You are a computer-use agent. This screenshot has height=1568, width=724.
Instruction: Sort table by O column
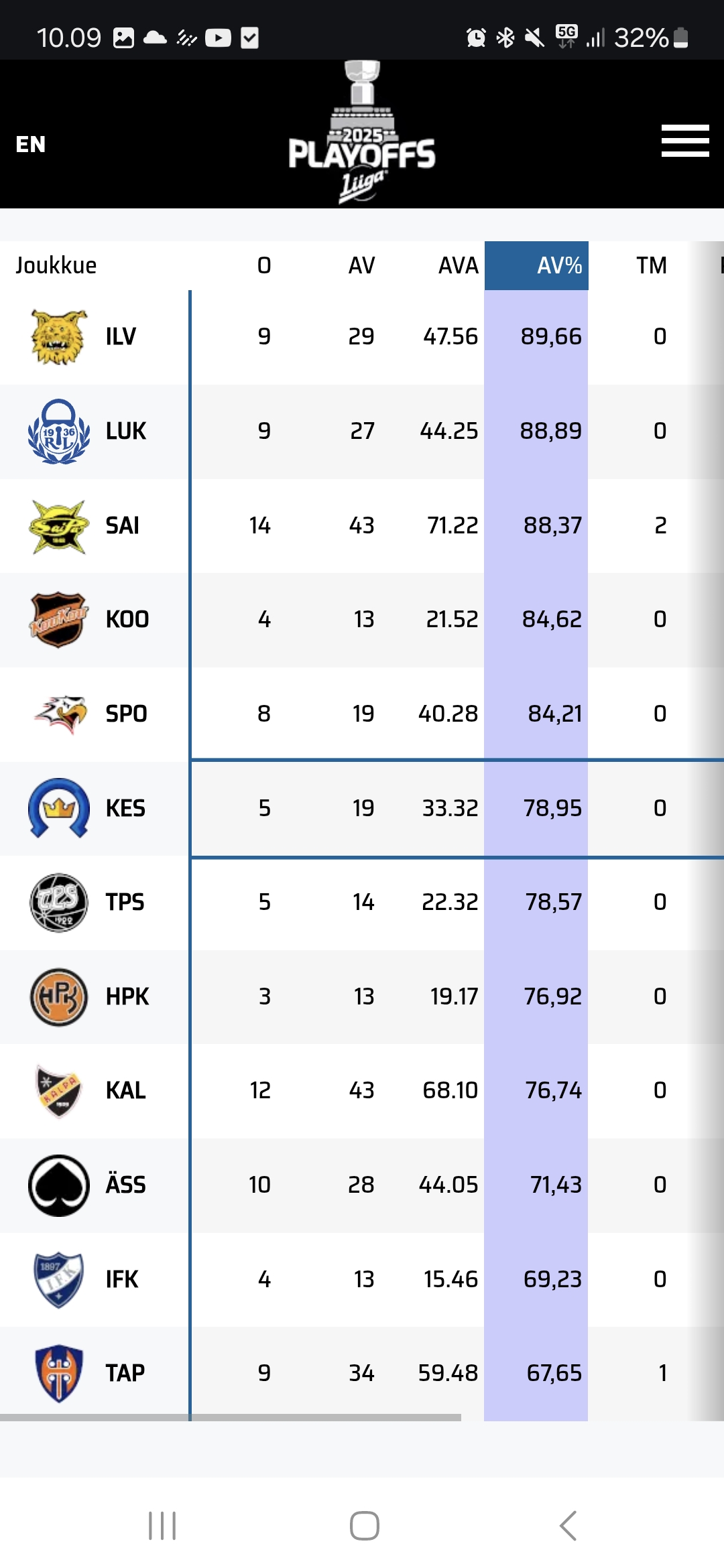click(x=264, y=265)
